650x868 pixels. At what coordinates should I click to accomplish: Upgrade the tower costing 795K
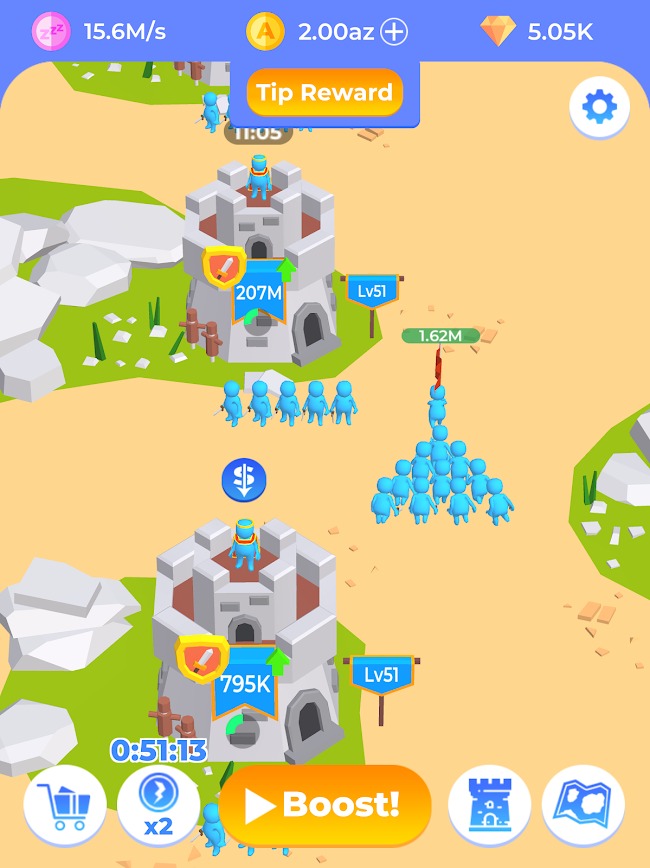[x=244, y=685]
